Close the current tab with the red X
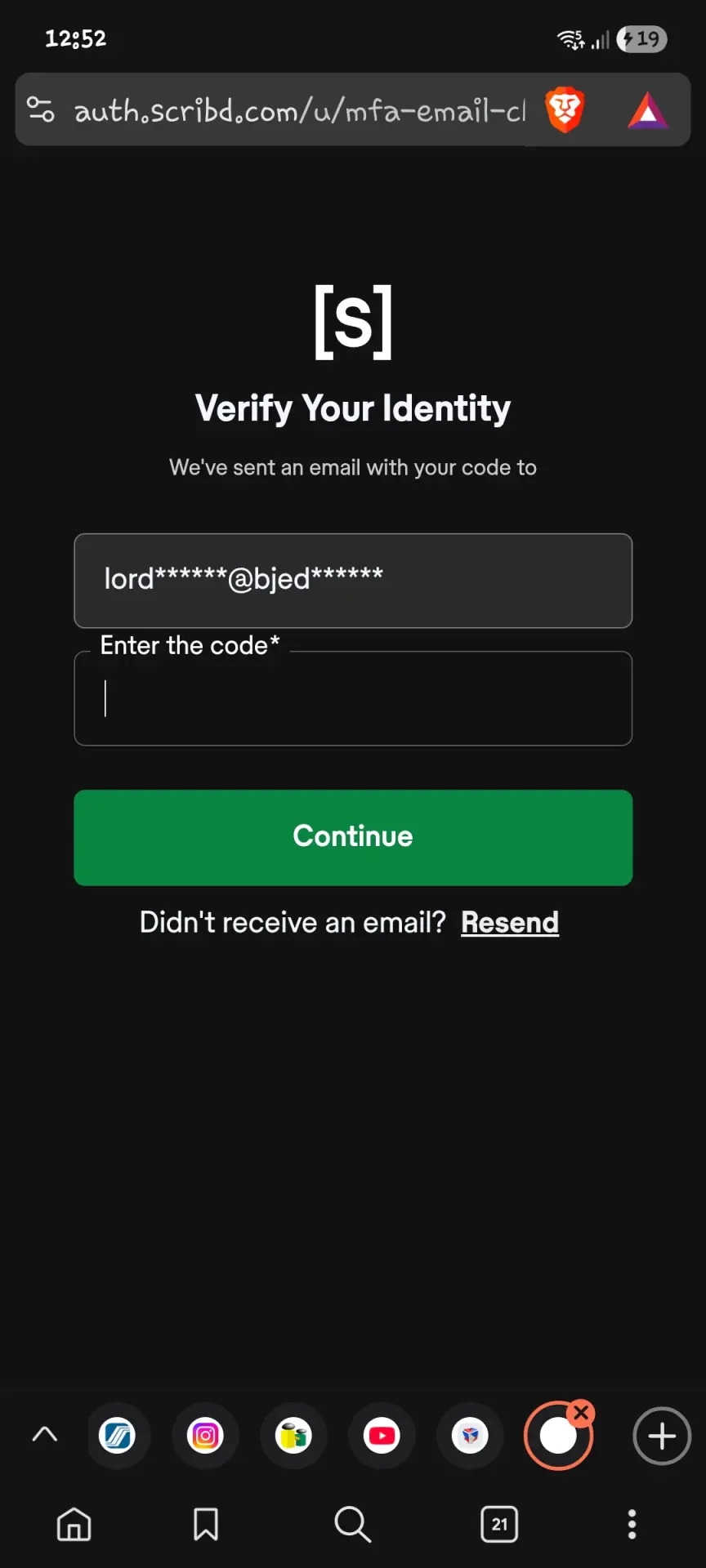This screenshot has height=1568, width=706. [582, 1413]
